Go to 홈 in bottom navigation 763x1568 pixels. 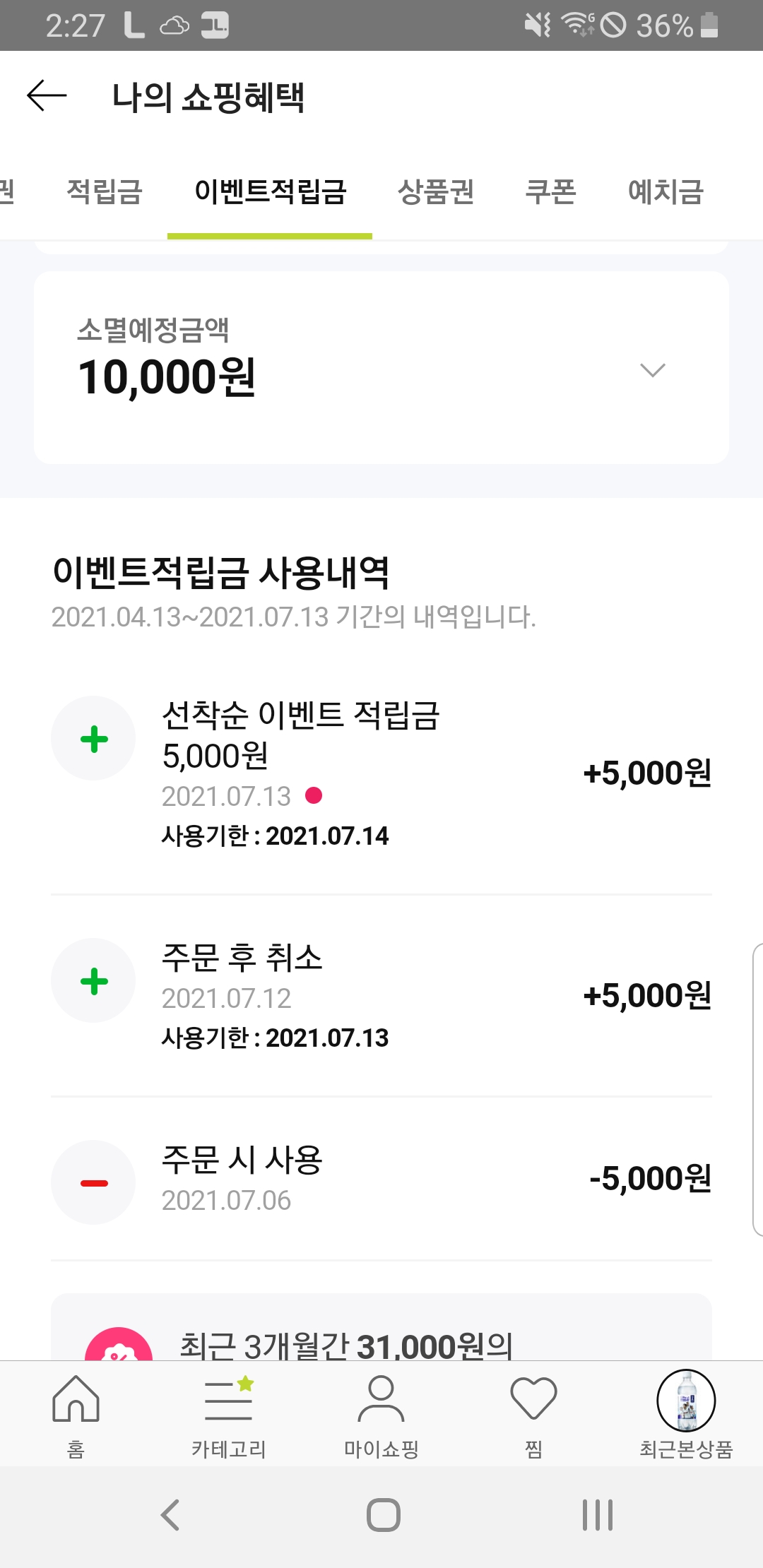pos(76,1414)
